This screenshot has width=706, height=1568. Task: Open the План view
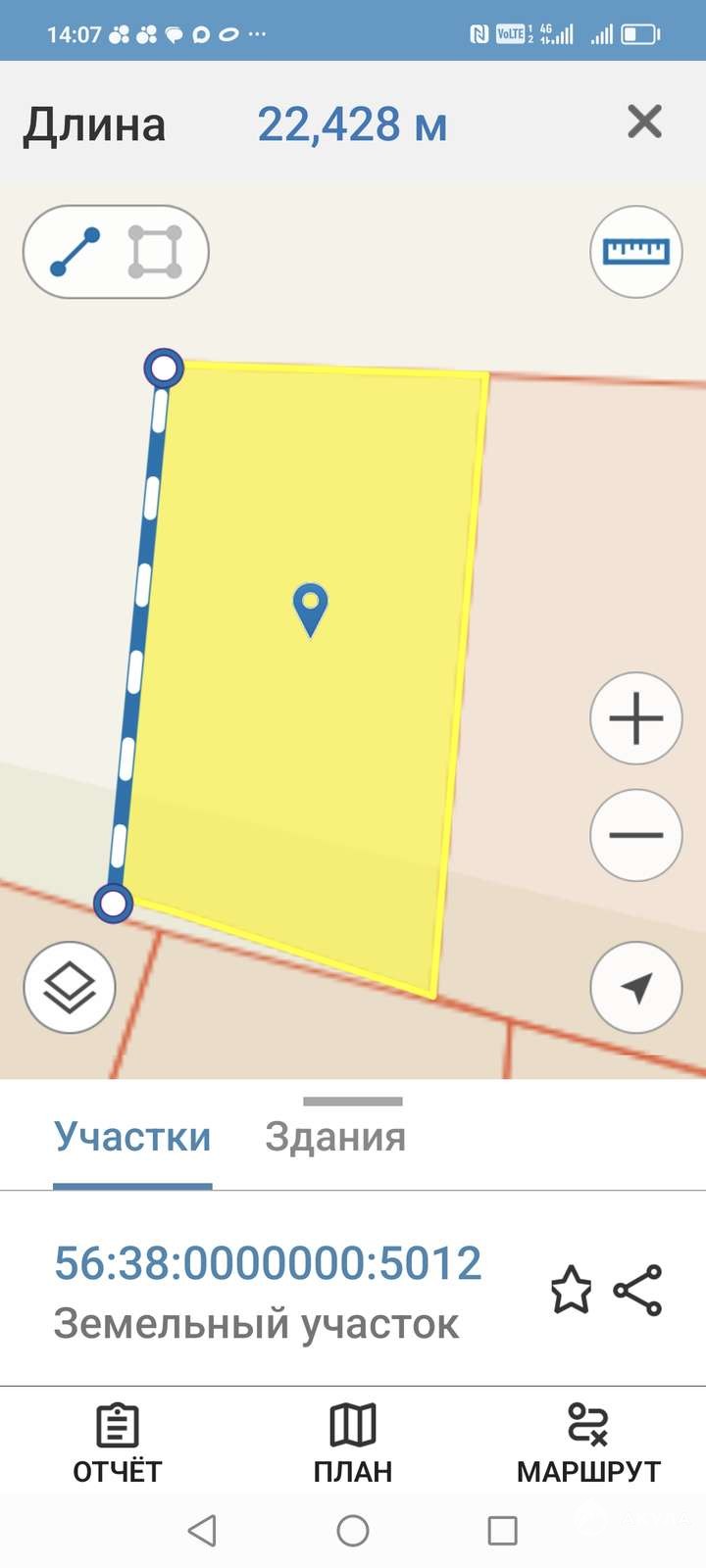(x=353, y=1444)
